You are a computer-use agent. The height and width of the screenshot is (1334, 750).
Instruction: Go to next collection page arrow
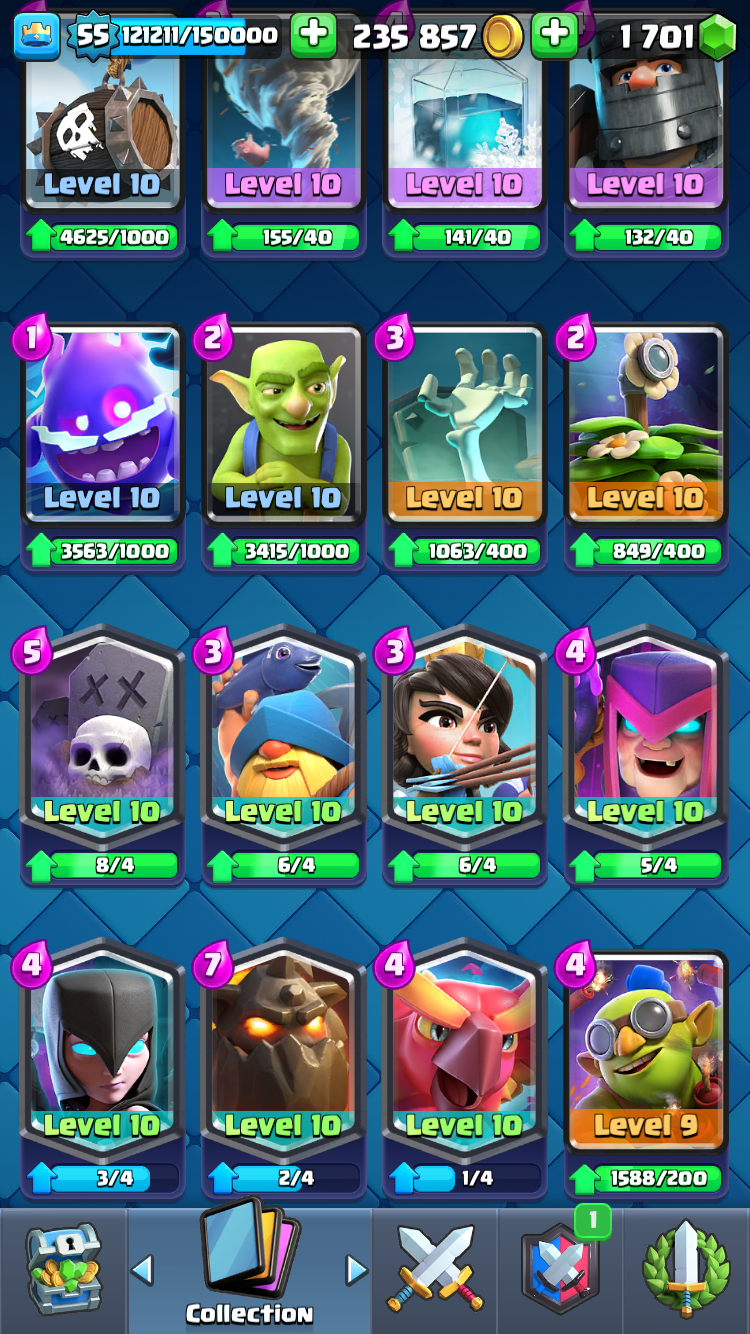(356, 1270)
